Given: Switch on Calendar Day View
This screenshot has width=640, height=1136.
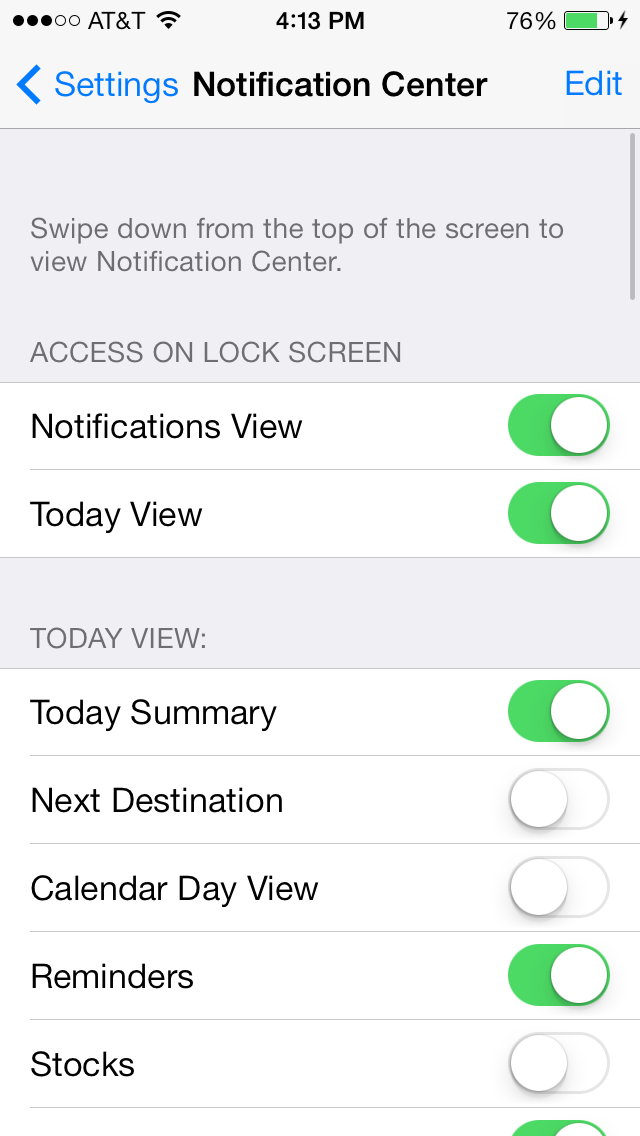Looking at the screenshot, I should pyautogui.click(x=558, y=888).
